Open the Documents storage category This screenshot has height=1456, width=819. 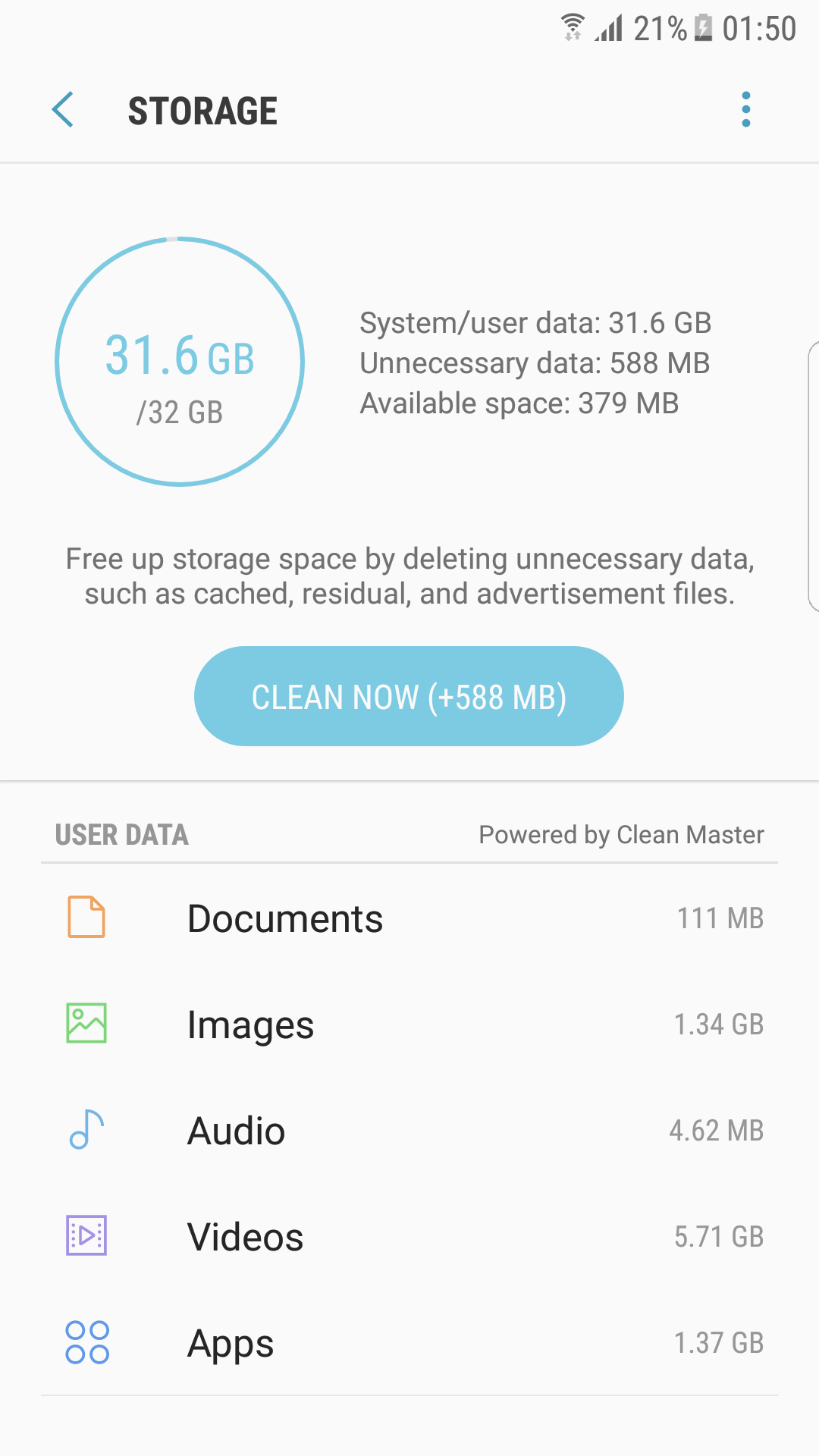tap(409, 918)
